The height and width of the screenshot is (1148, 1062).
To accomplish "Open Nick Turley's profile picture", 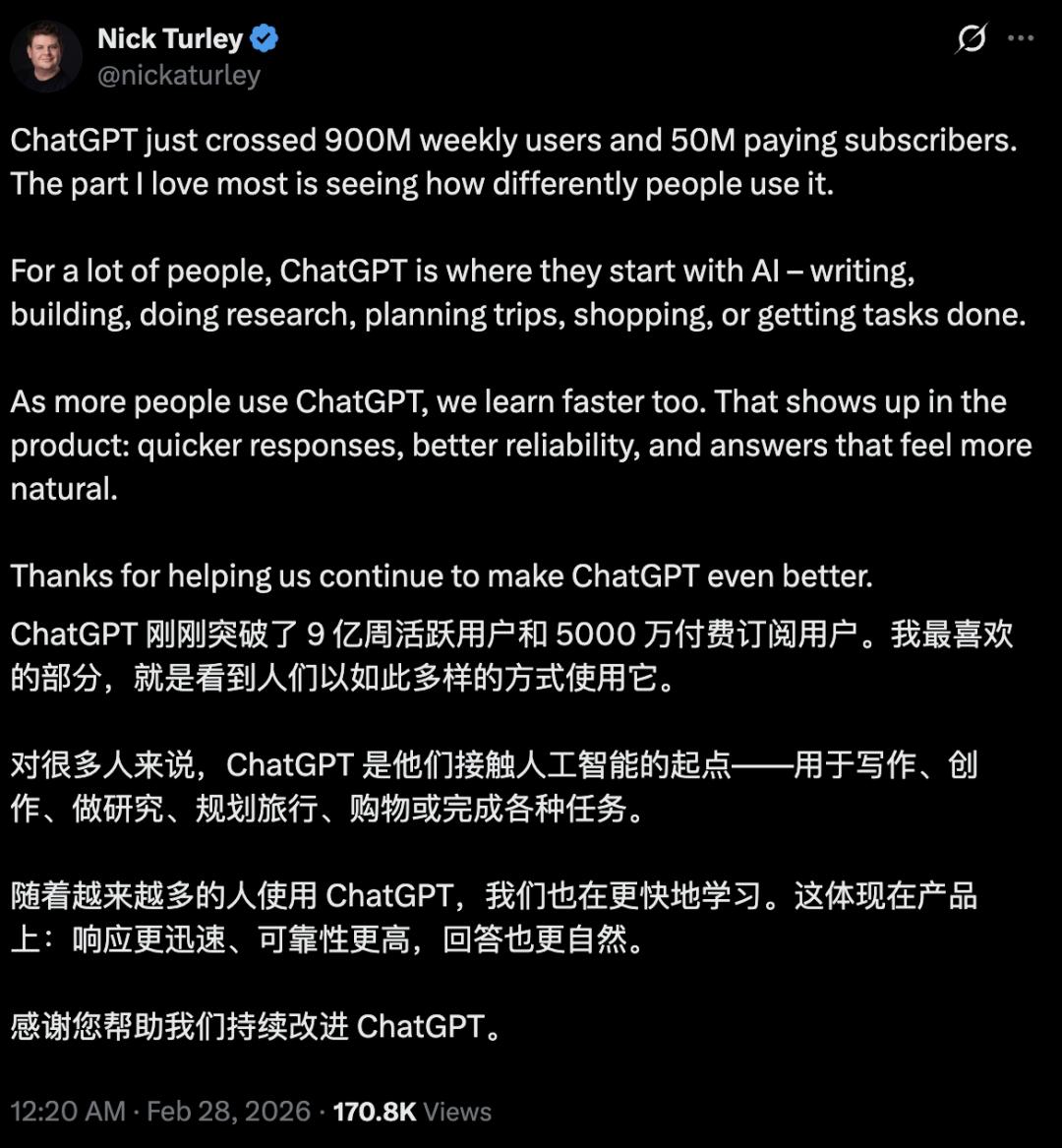I will click(46, 56).
